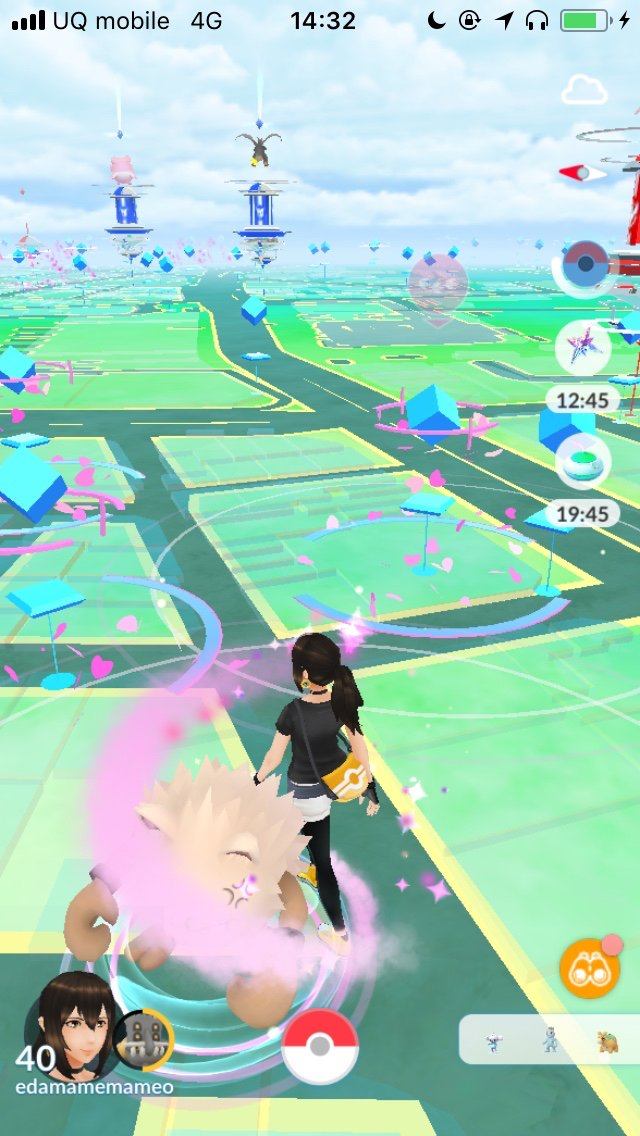
Task: Open the weather cloud icon
Action: point(585,90)
